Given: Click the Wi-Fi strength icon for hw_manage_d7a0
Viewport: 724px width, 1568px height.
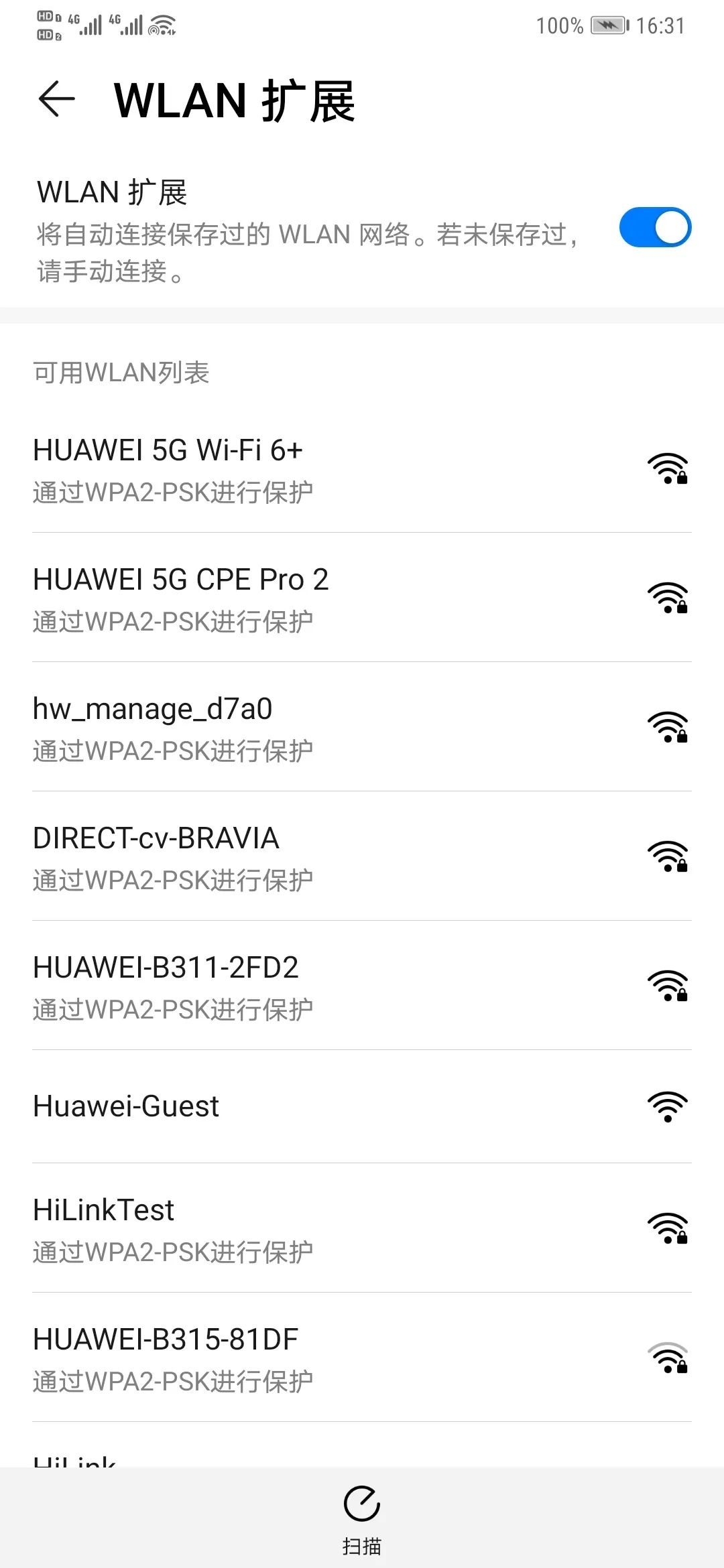Looking at the screenshot, I should coord(669,727).
